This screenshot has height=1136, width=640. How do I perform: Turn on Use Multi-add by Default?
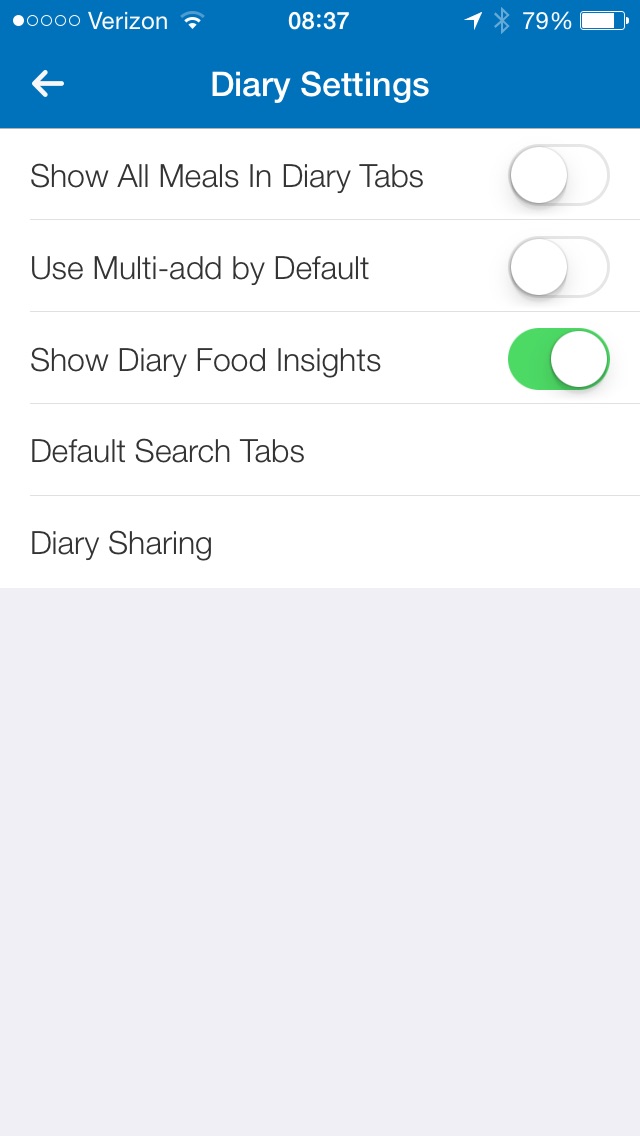(559, 267)
